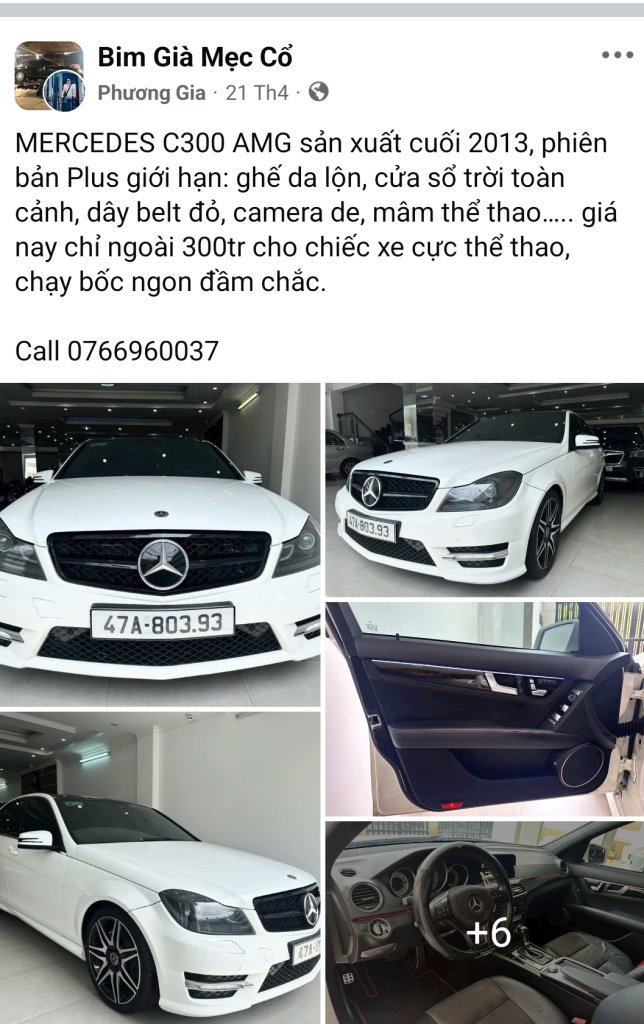
Task: Open the front-view photo with plate 47A-803.93
Action: (x=160, y=543)
